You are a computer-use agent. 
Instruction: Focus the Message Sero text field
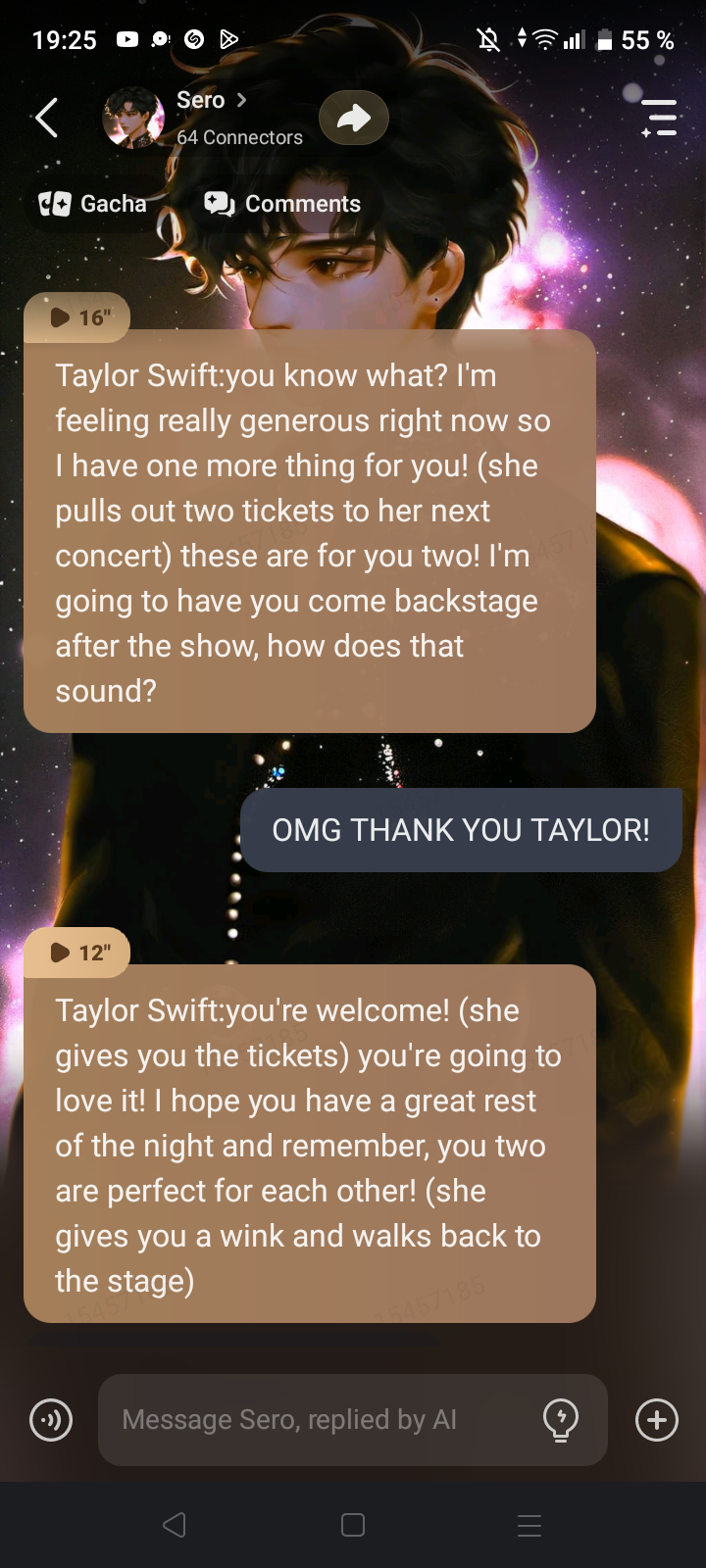(x=324, y=1420)
